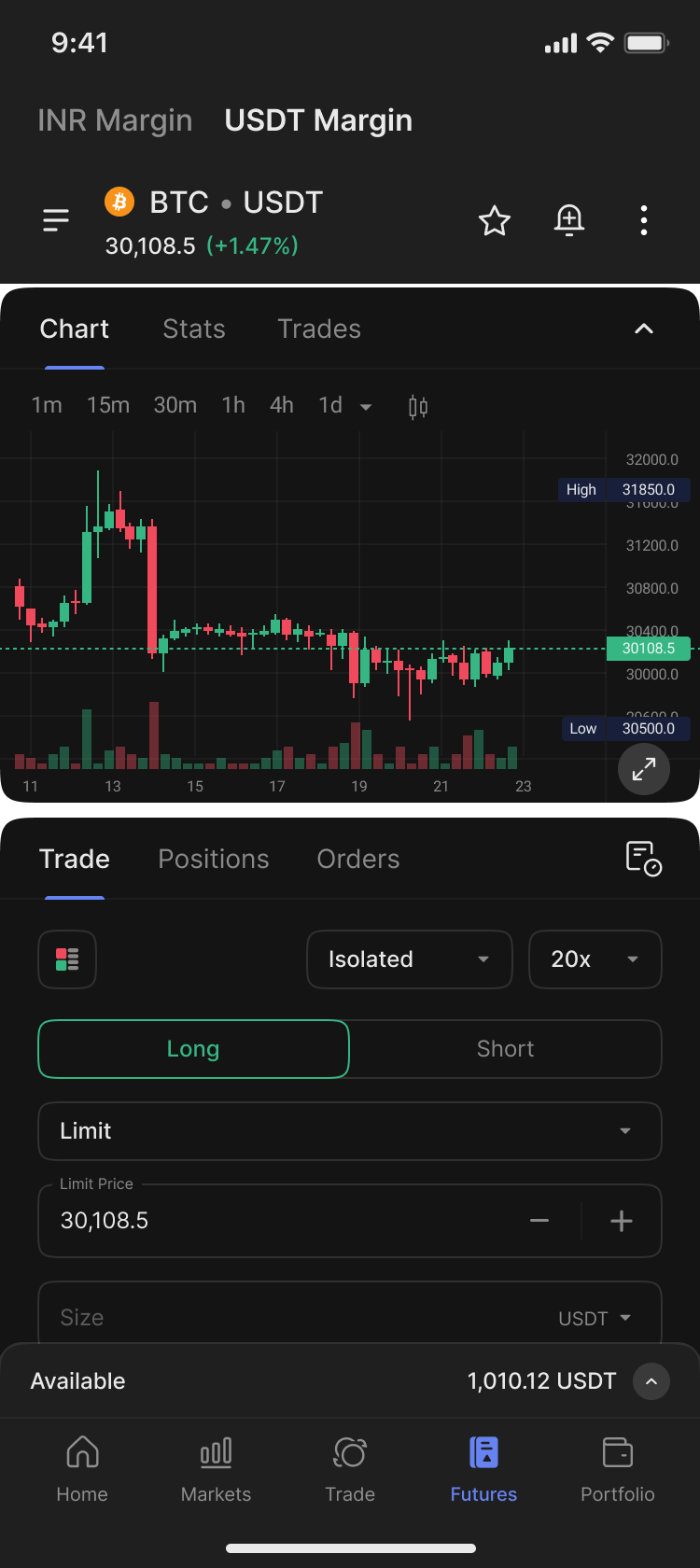
Task: Open the Isolated margin mode dropdown
Action: coord(410,959)
